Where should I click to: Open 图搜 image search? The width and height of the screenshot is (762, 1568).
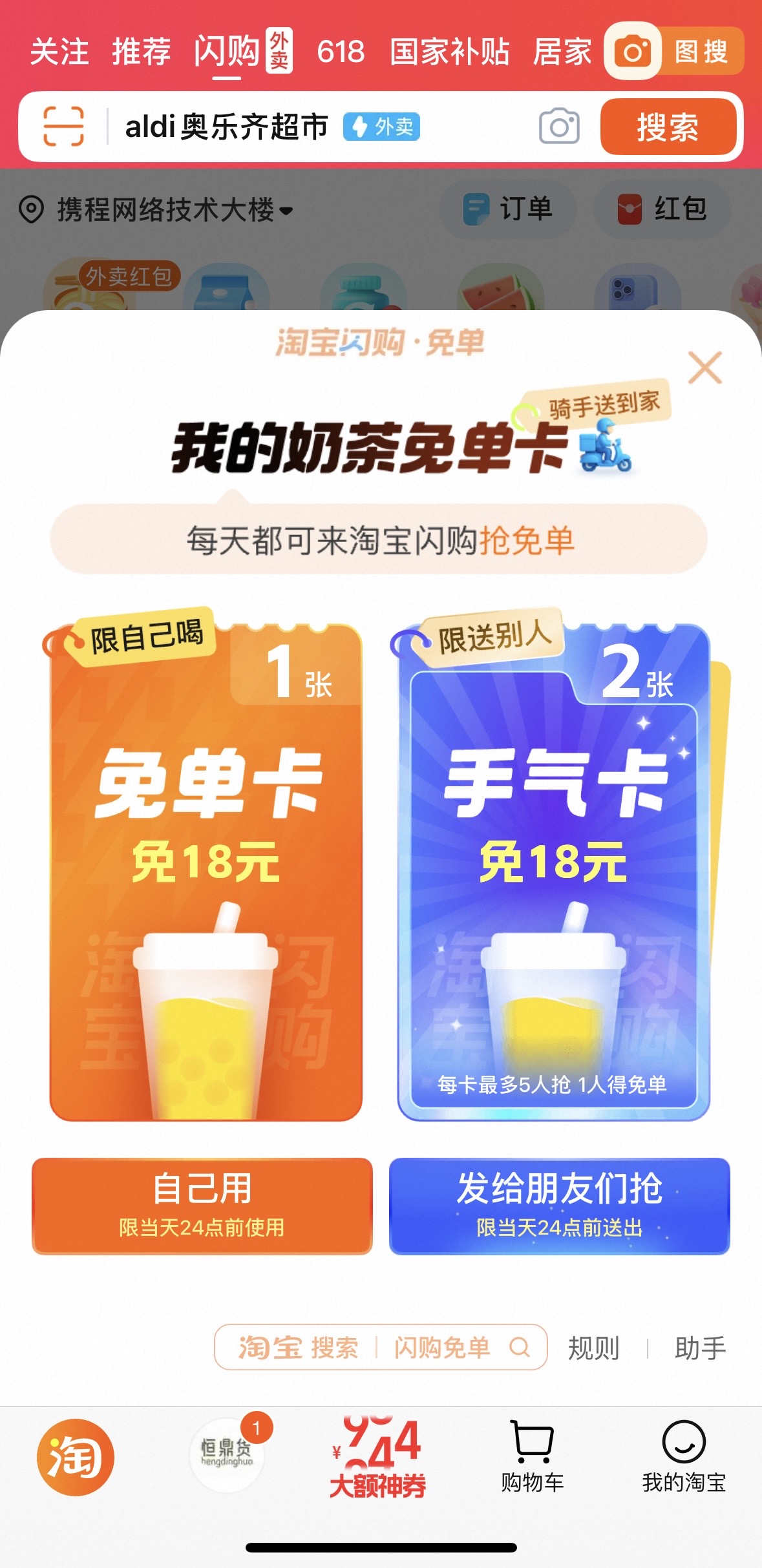[x=674, y=51]
